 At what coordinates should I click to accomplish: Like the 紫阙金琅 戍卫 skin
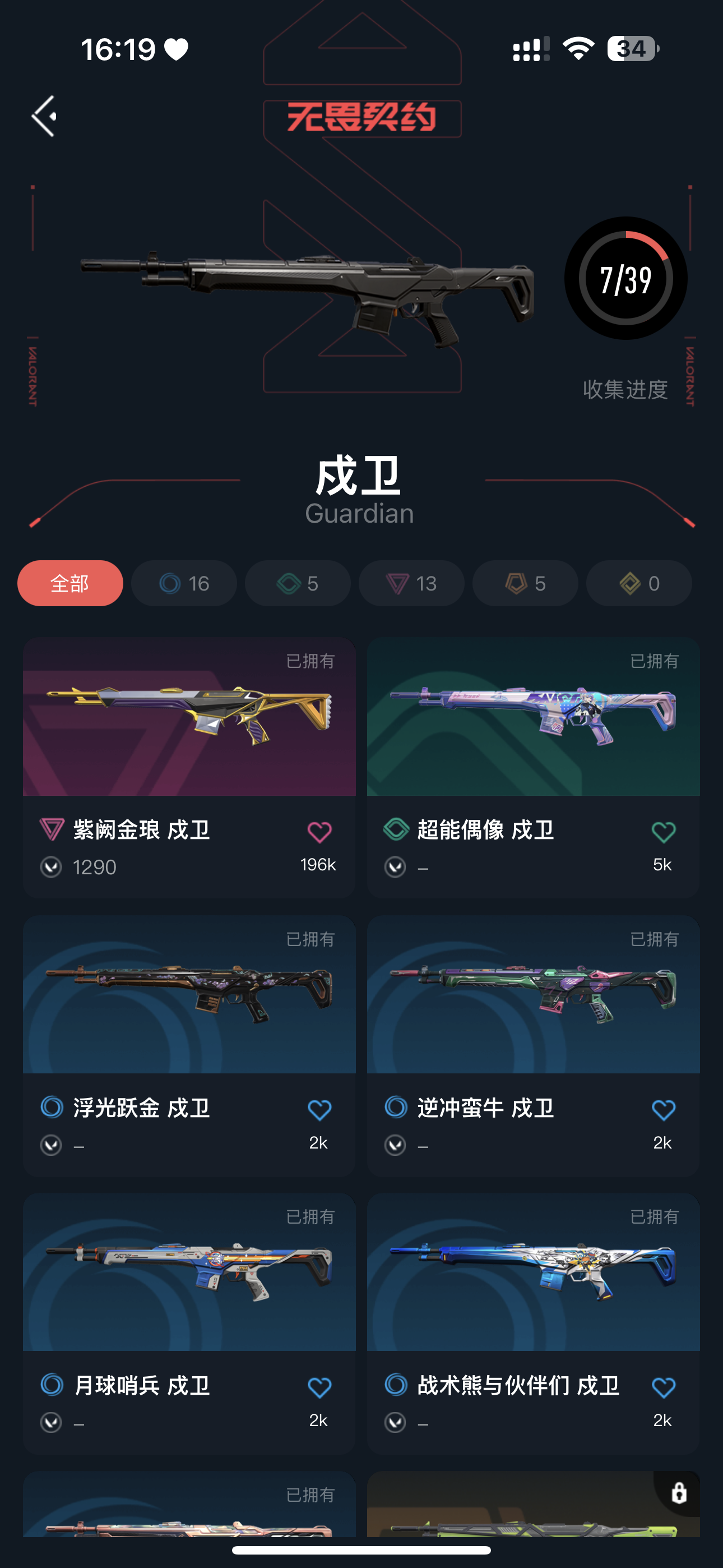coord(319,832)
